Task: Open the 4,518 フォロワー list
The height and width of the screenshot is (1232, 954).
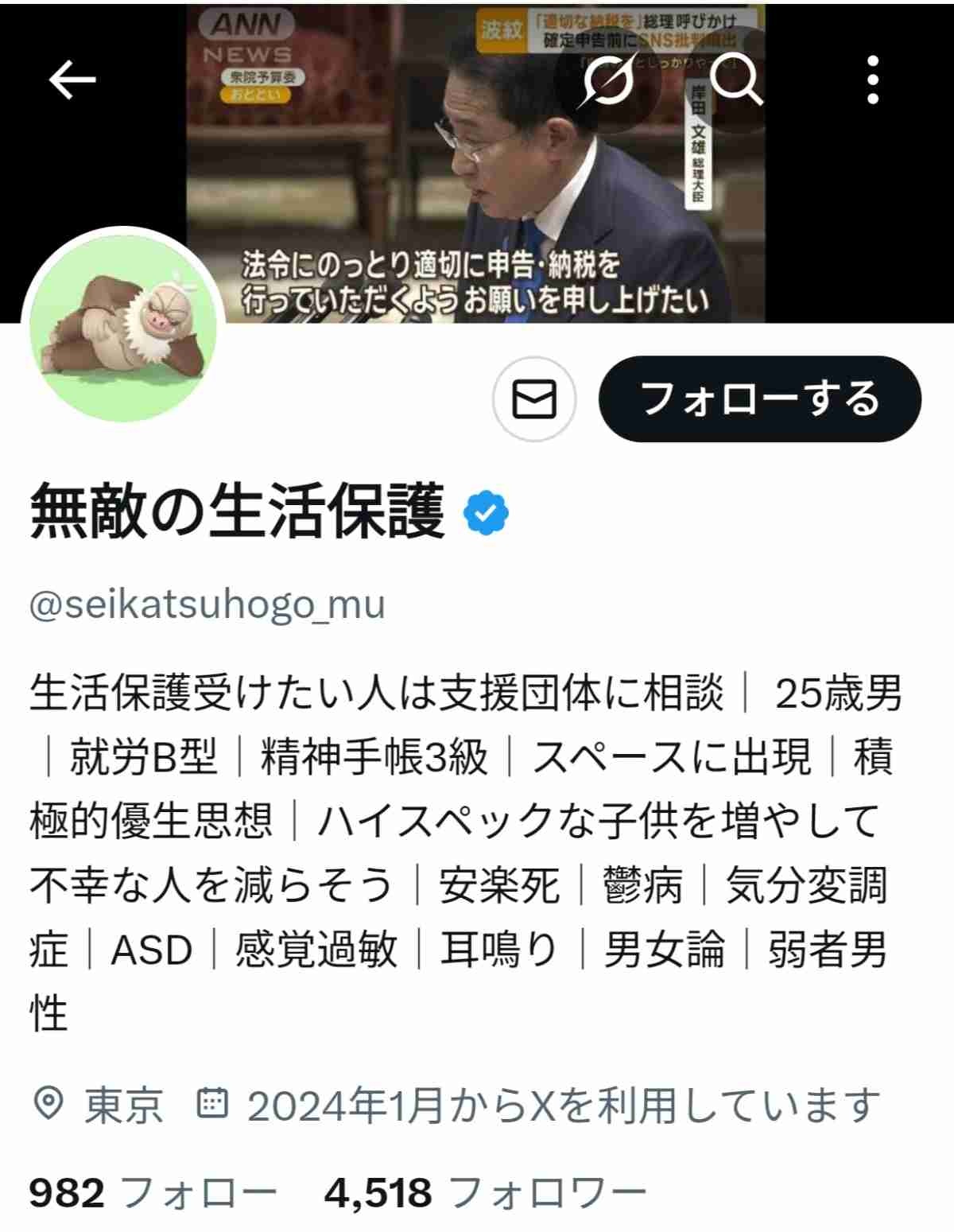Action: 485,1193
